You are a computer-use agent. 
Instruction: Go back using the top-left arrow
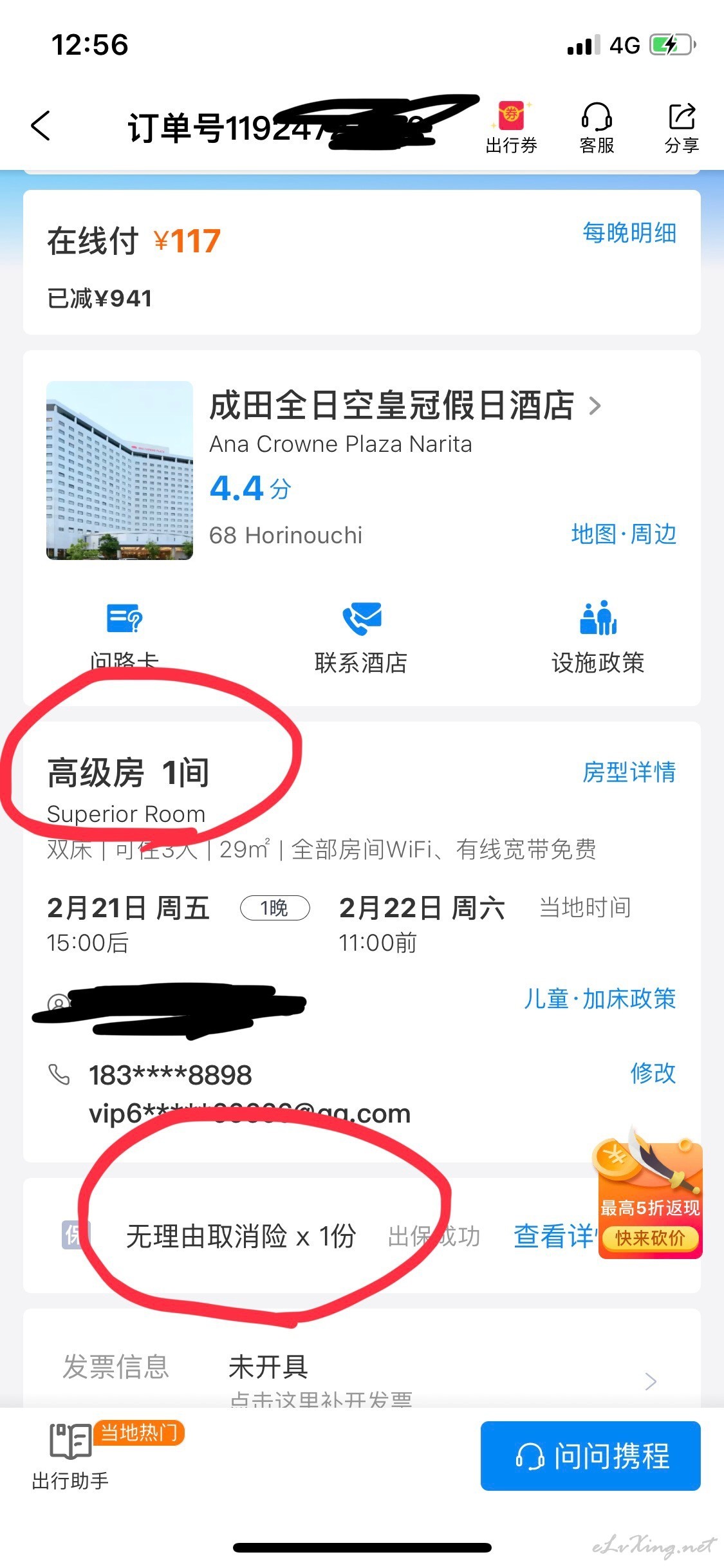[41, 126]
